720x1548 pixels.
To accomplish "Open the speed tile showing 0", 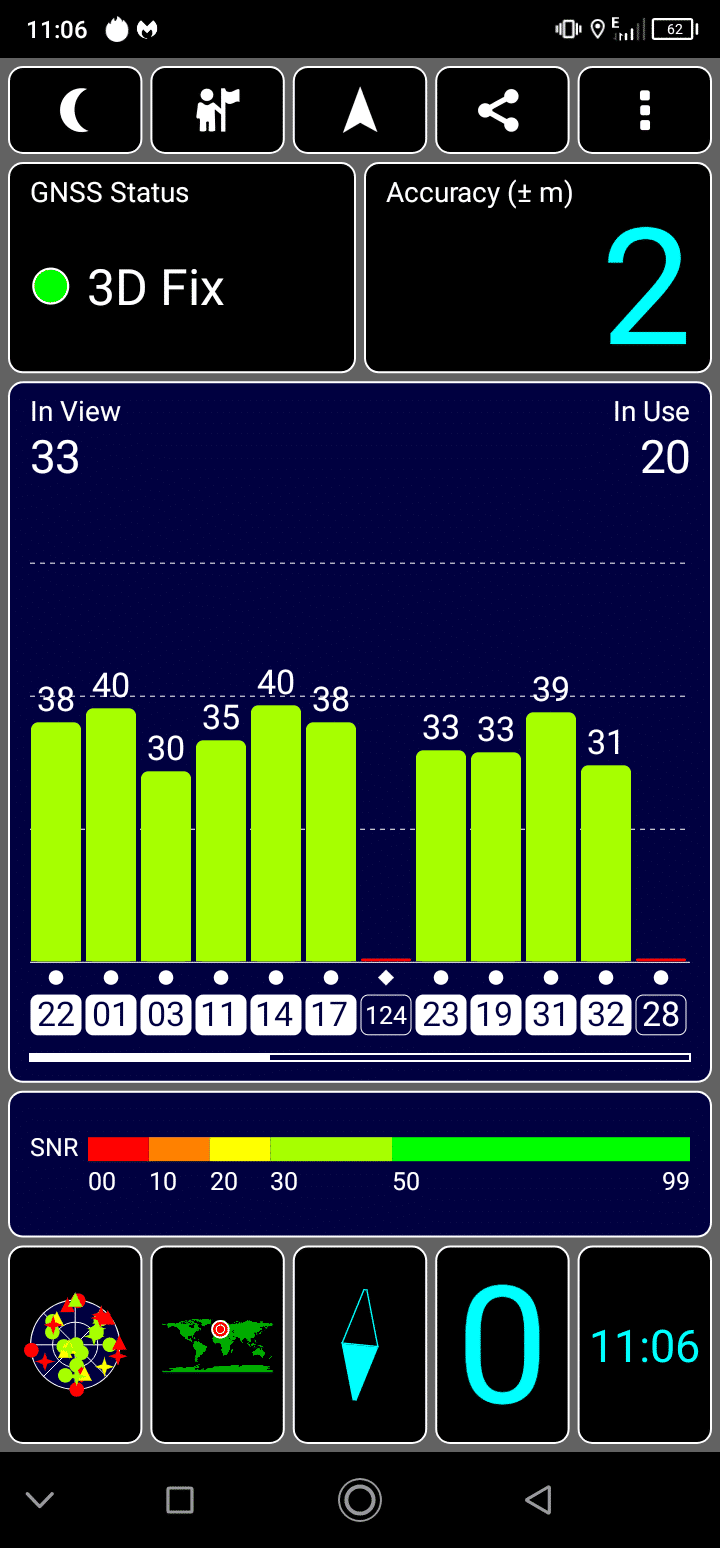I will coord(502,1344).
